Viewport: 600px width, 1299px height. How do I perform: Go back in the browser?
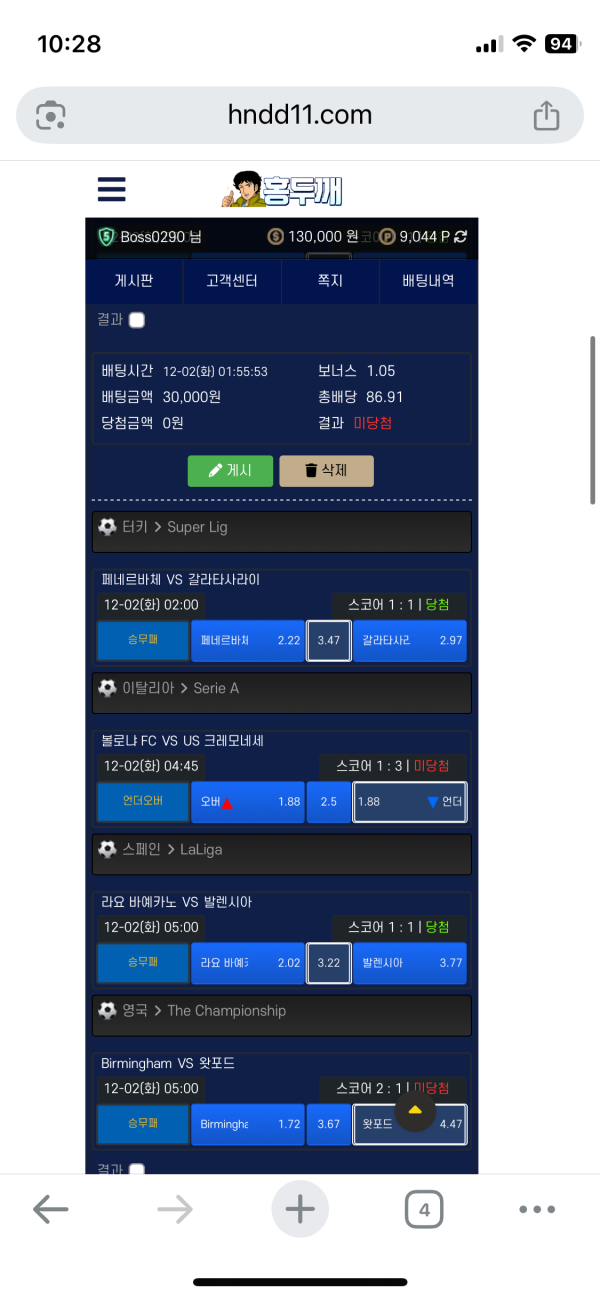coord(50,1210)
